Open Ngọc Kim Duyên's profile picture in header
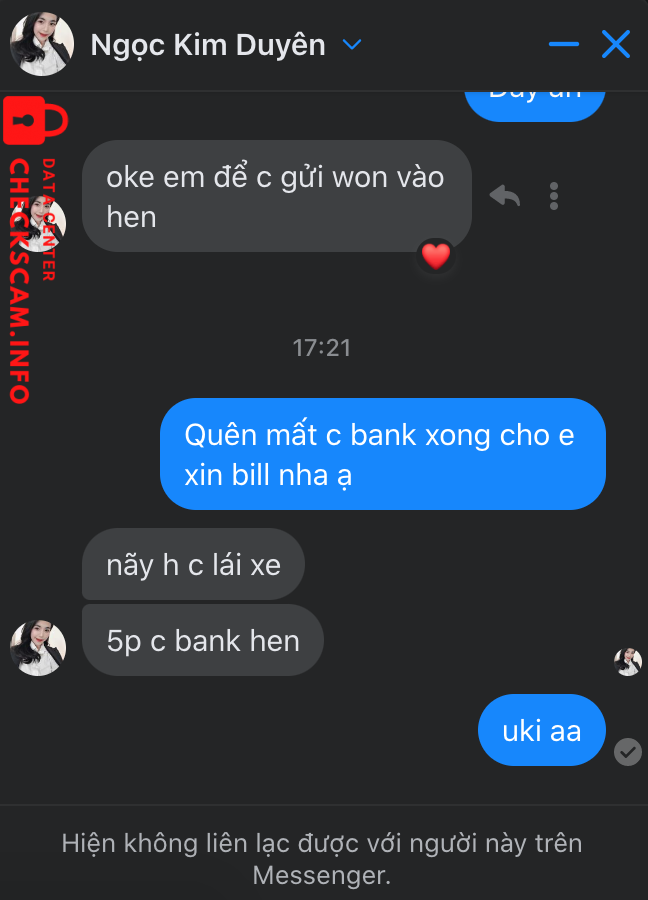 (x=41, y=45)
